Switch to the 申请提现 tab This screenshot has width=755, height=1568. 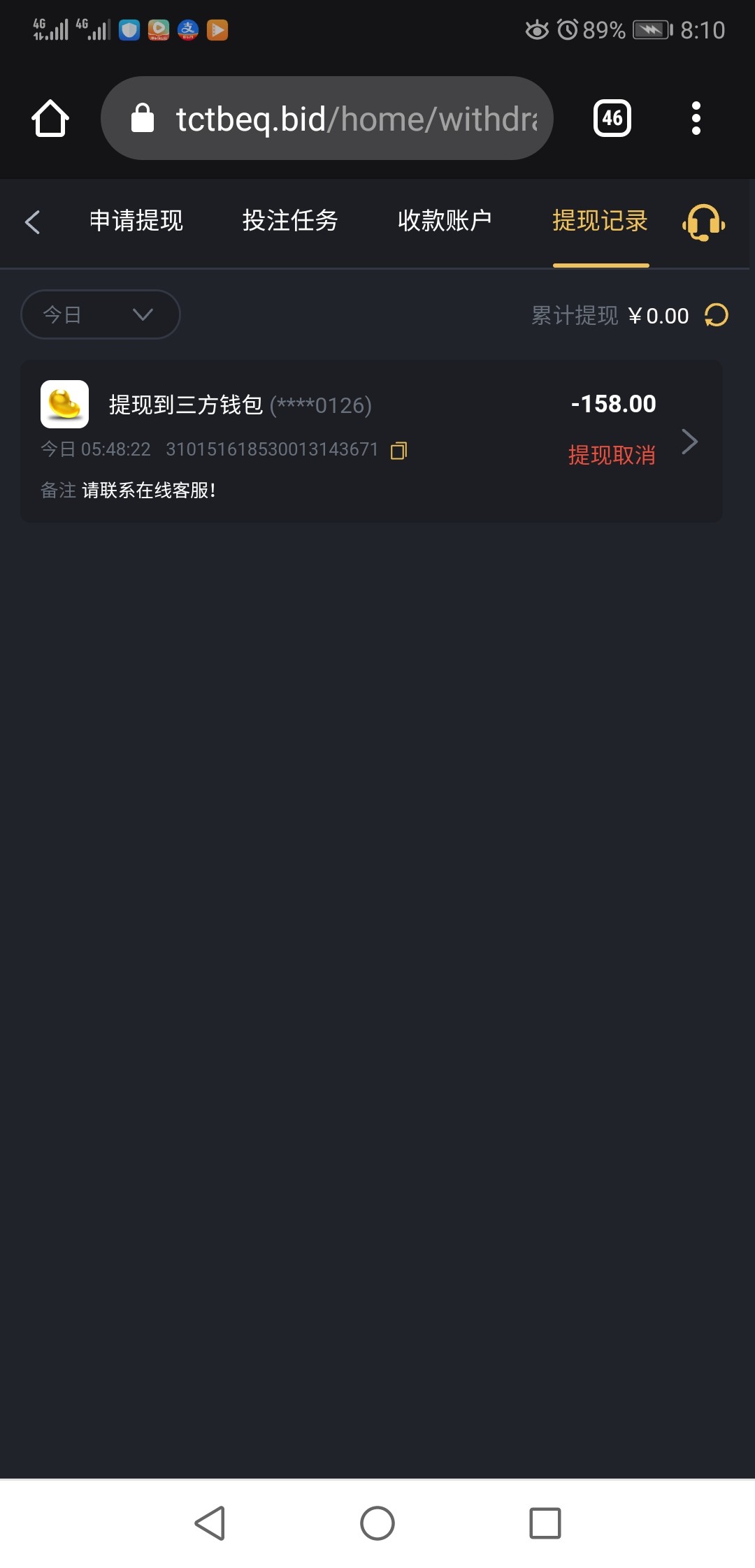pos(136,222)
